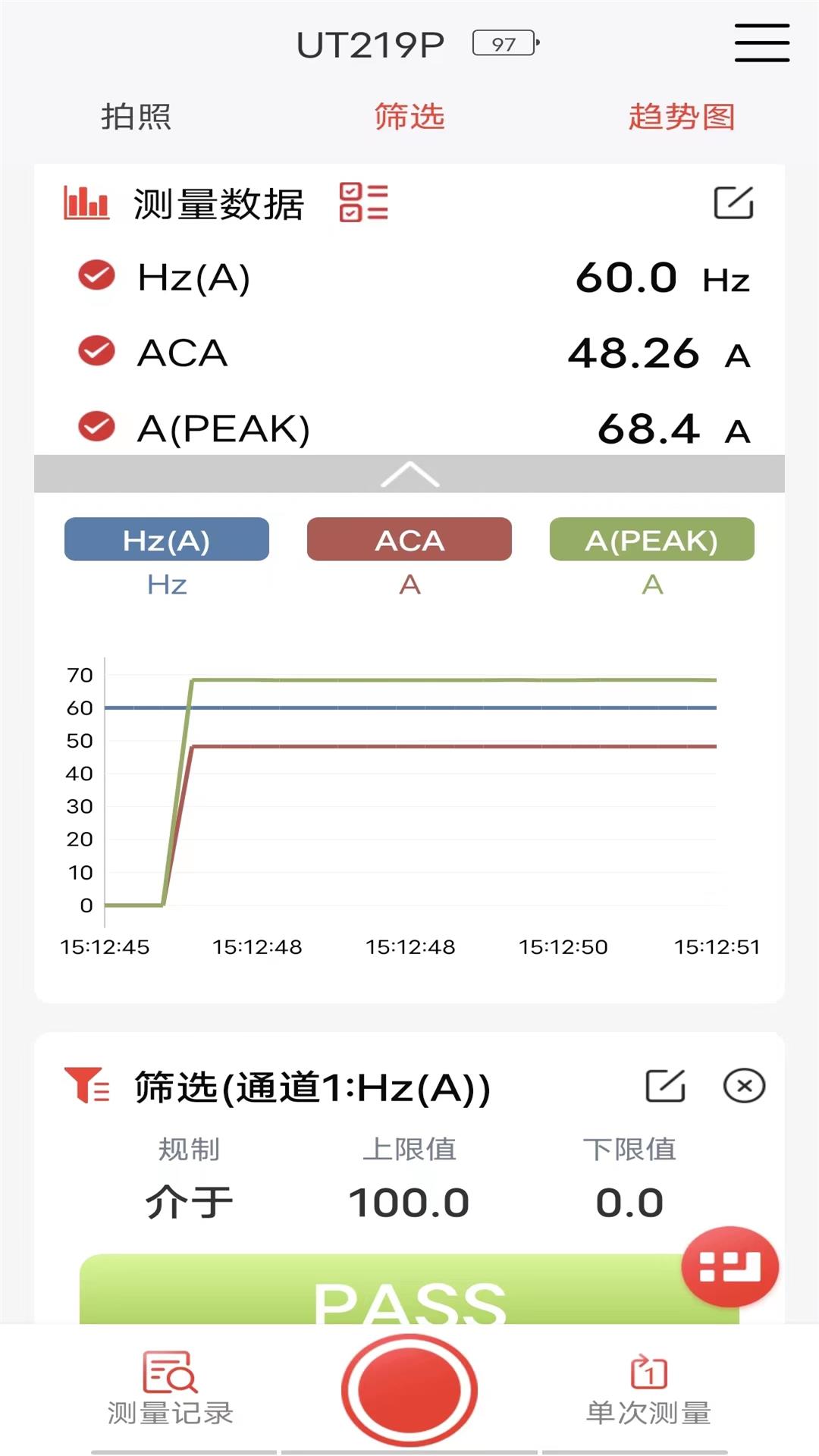Select 单次测量 single measurement
The width and height of the screenshot is (819, 1456).
click(x=648, y=1389)
